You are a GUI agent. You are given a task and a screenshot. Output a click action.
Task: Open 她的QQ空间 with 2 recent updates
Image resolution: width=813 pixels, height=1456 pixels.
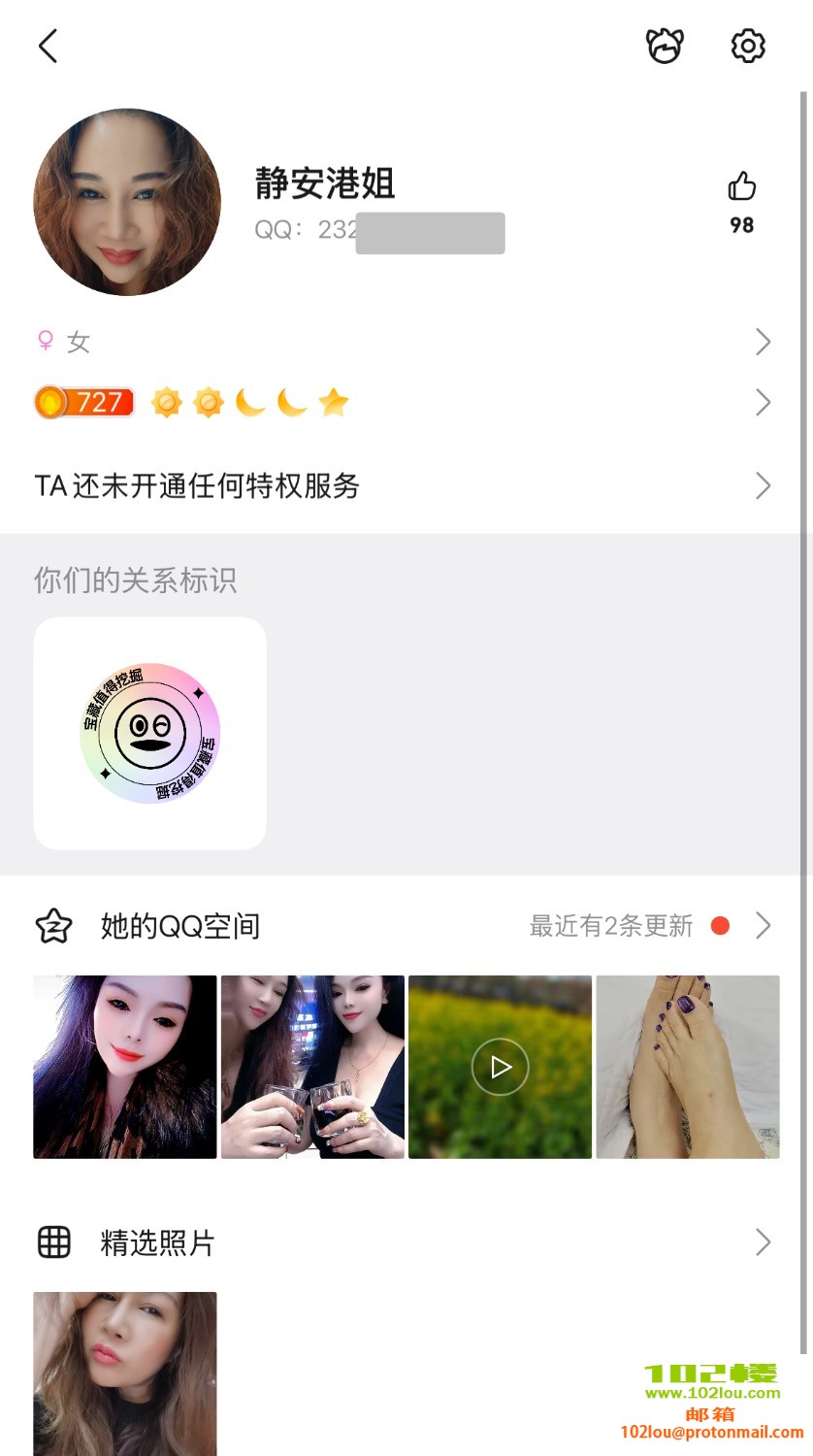coord(406,926)
